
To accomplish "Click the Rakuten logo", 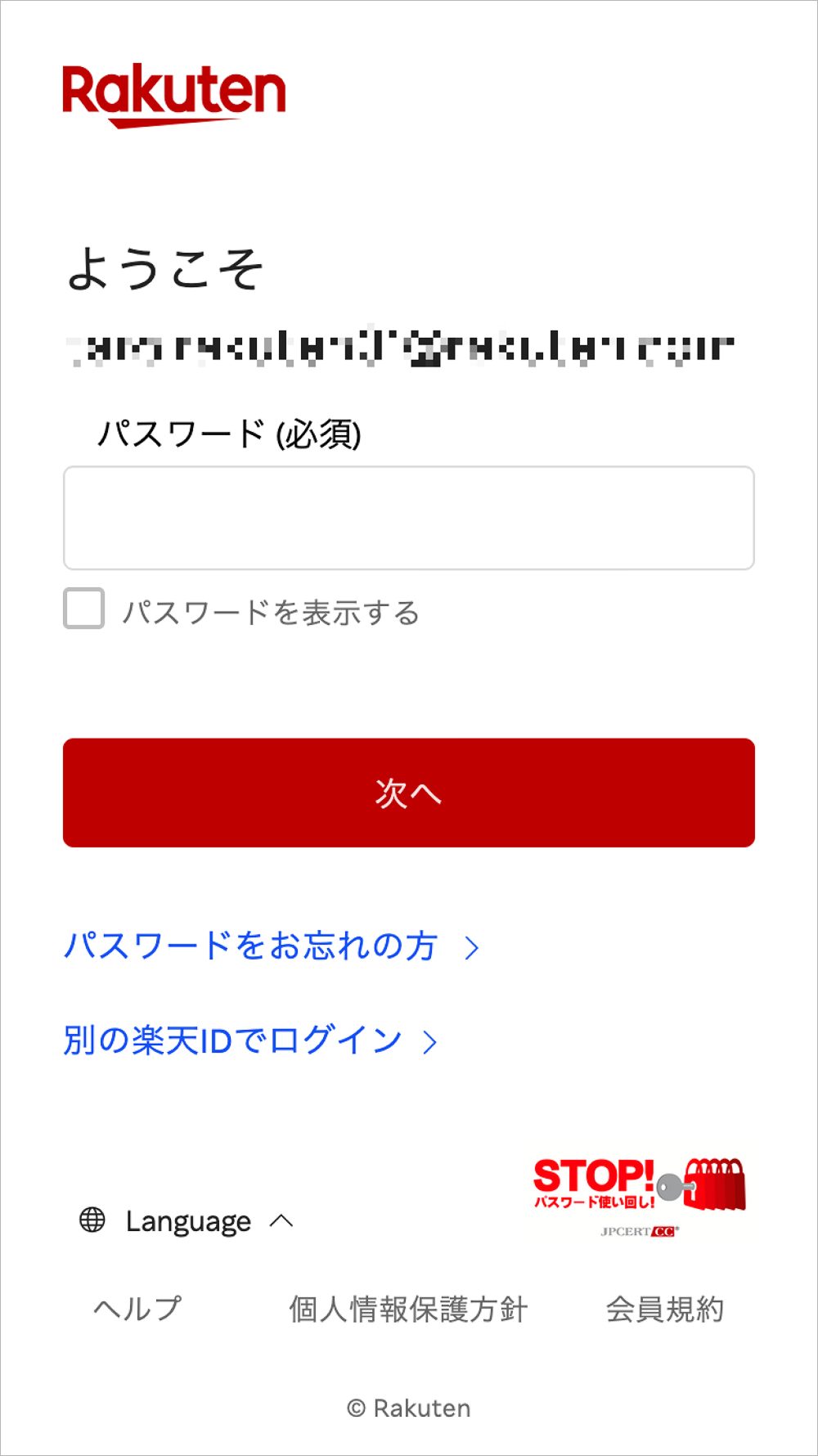I will pyautogui.click(x=173, y=94).
